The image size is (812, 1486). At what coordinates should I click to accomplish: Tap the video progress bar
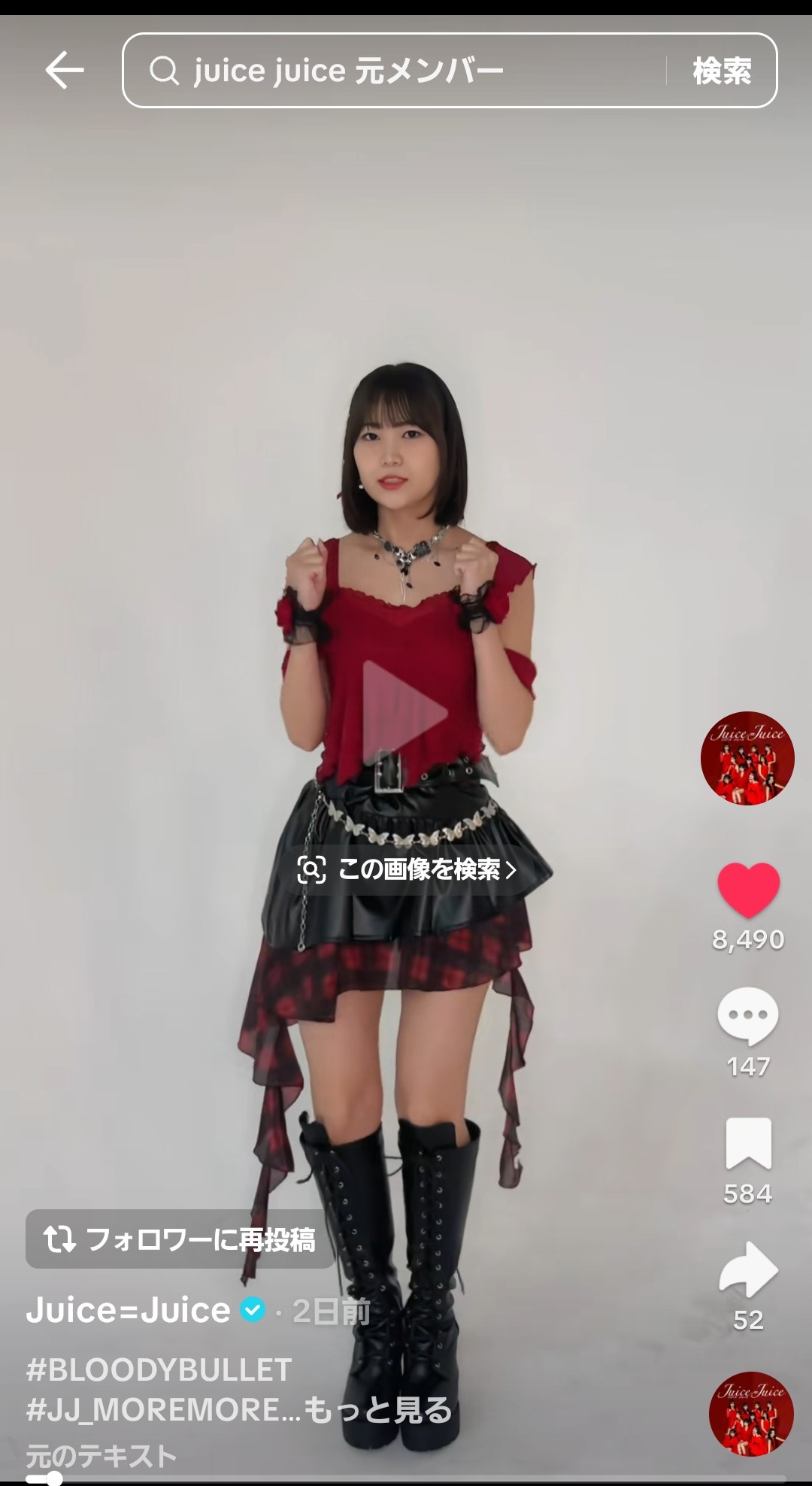[406, 1478]
